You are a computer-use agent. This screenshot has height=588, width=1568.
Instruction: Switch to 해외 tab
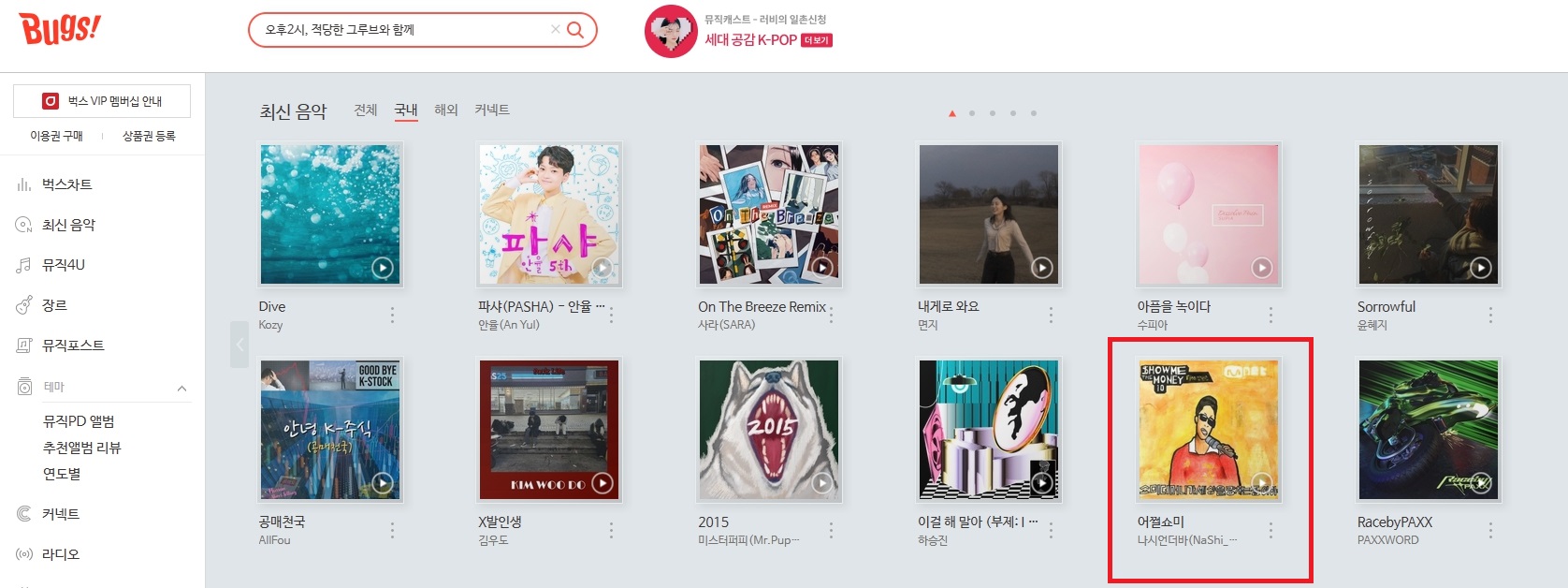[x=446, y=110]
